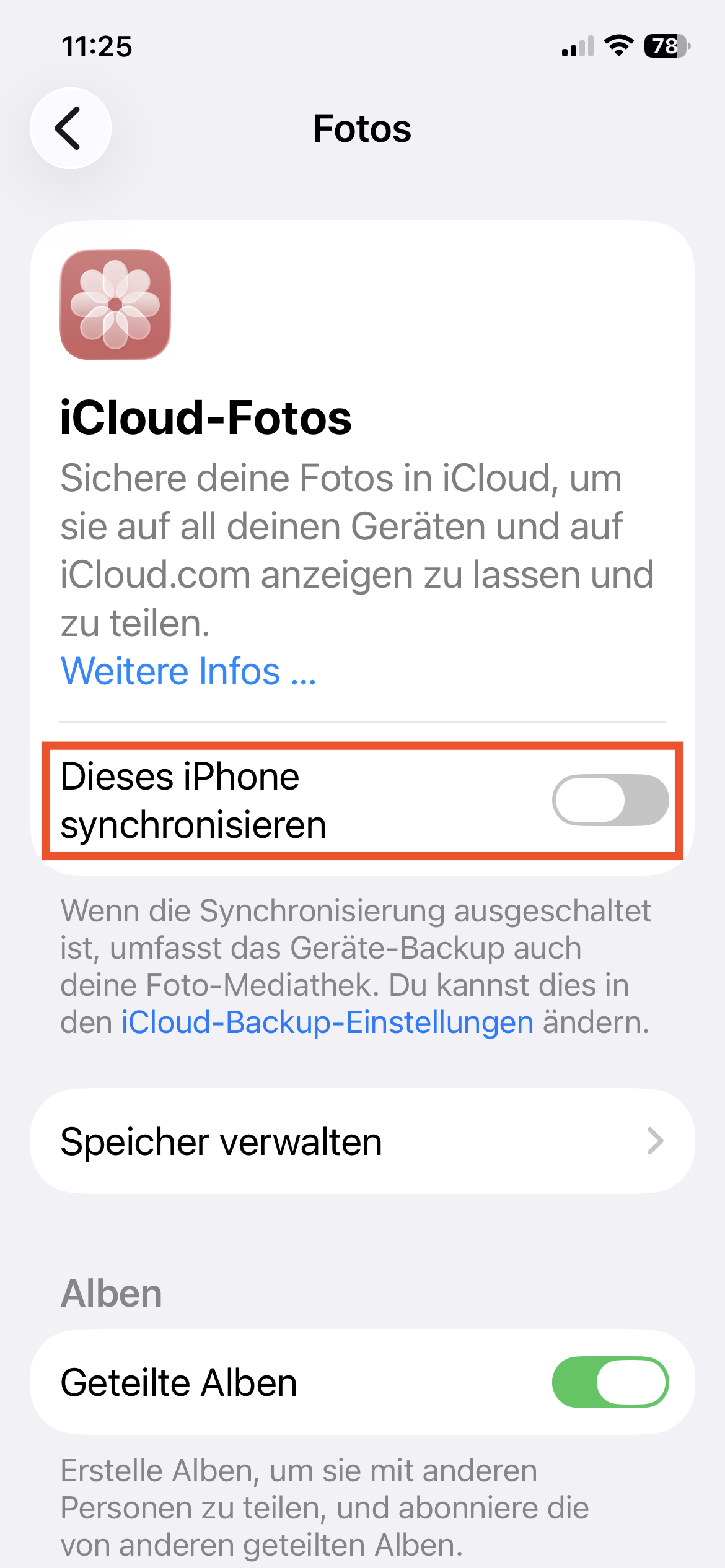This screenshot has width=725, height=1568.
Task: Open the Weitere Infos link
Action: (x=188, y=671)
